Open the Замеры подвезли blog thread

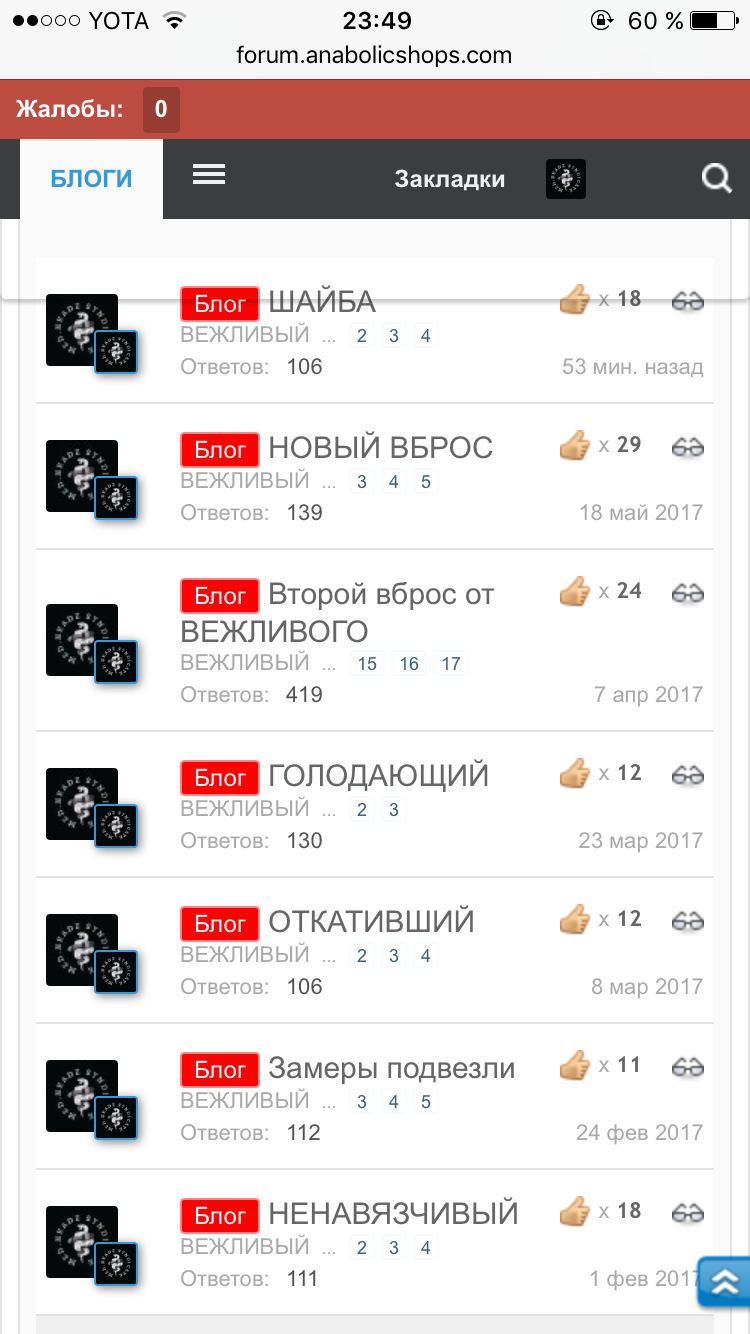[391, 1068]
